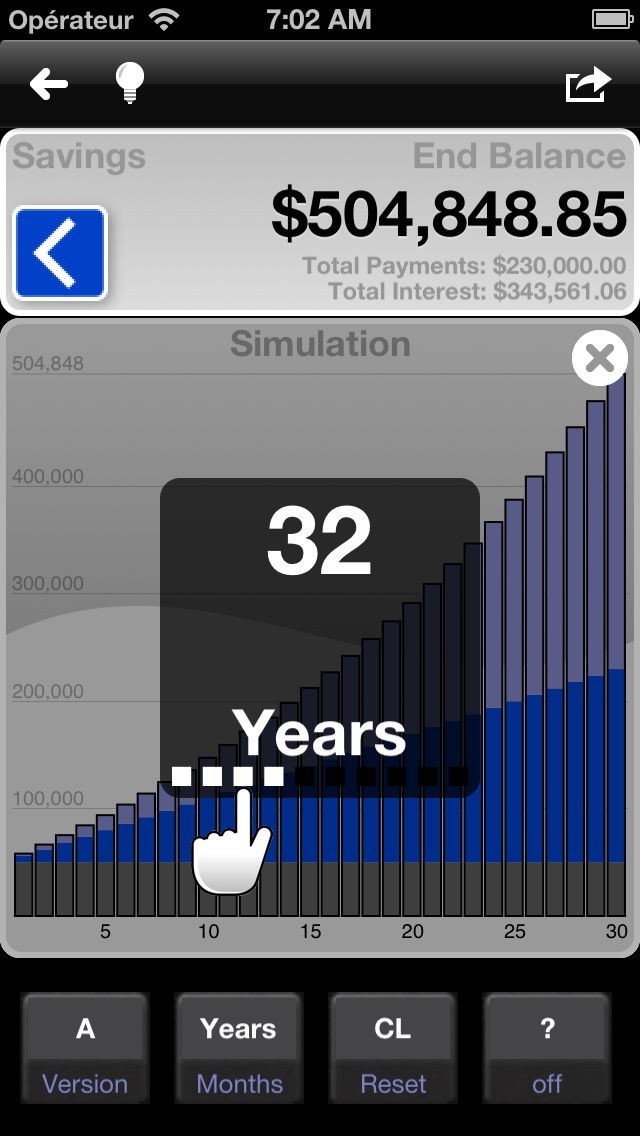Go back with the arrow icon
The height and width of the screenshot is (1136, 640).
(x=49, y=85)
